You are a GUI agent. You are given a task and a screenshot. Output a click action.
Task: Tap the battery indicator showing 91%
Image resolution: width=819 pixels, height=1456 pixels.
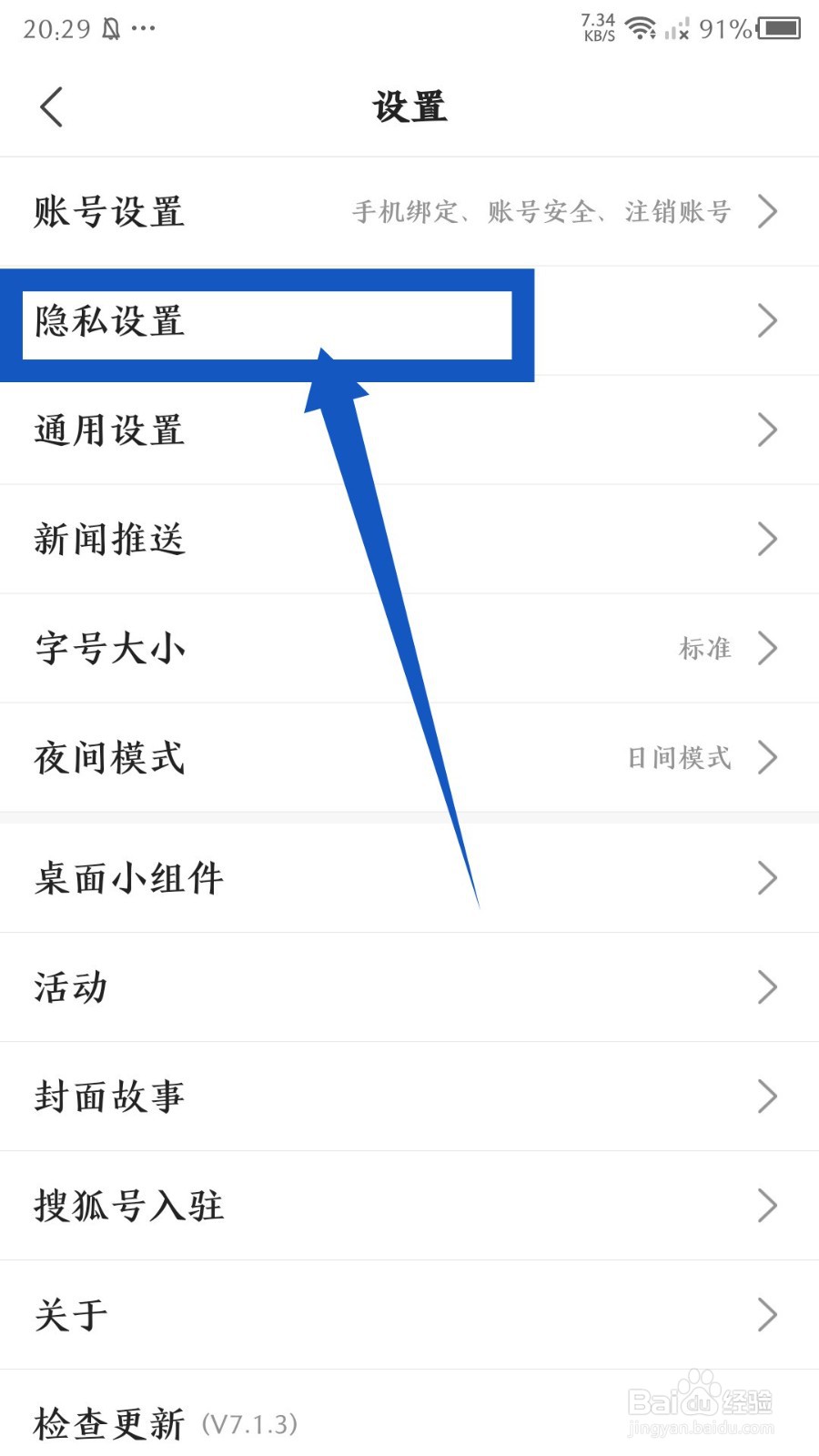[x=780, y=27]
